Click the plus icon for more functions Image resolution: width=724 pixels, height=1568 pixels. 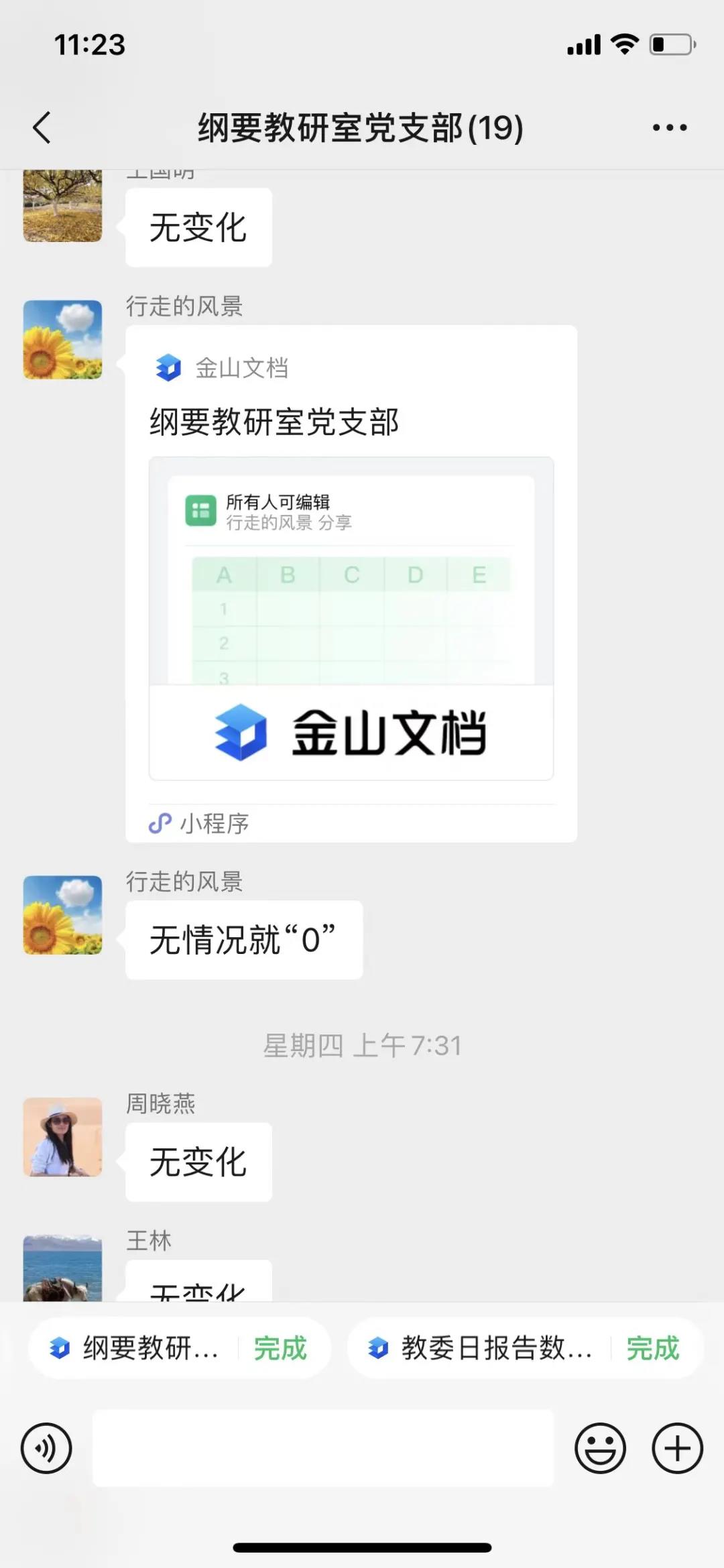(677, 1448)
